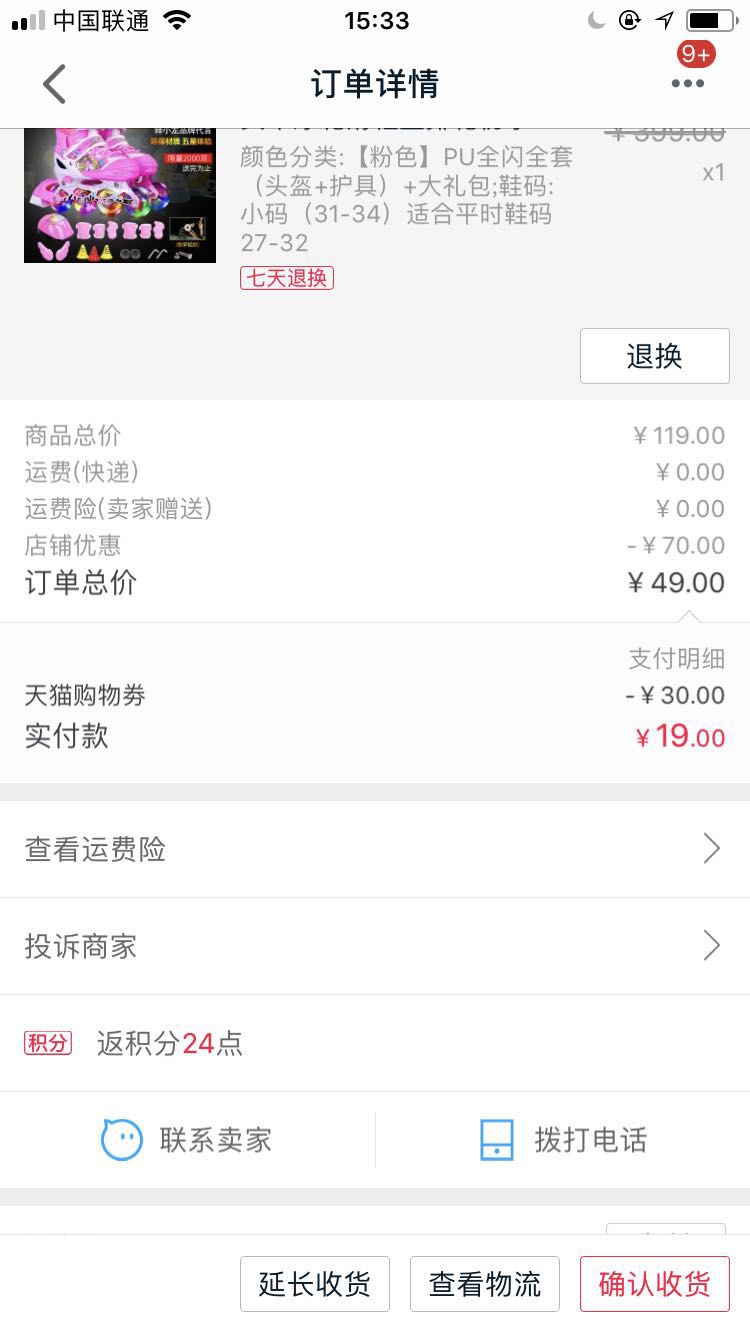Tap the chat bubble icon beside 联系卖家
The height and width of the screenshot is (1334, 750).
click(120, 1139)
